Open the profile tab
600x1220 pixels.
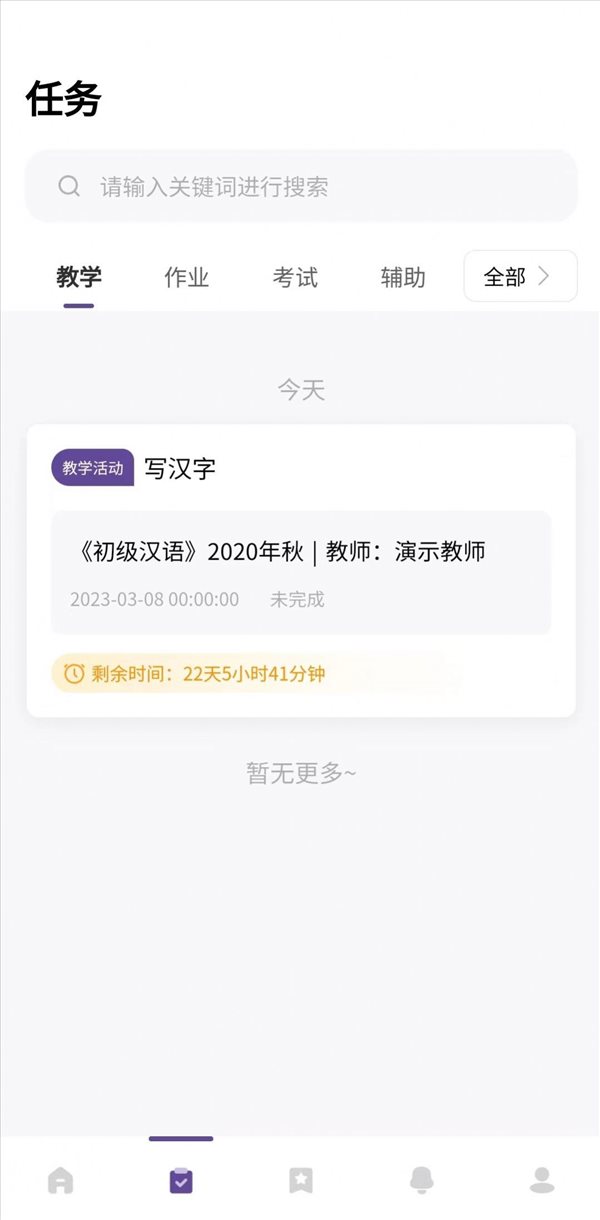tap(541, 1180)
